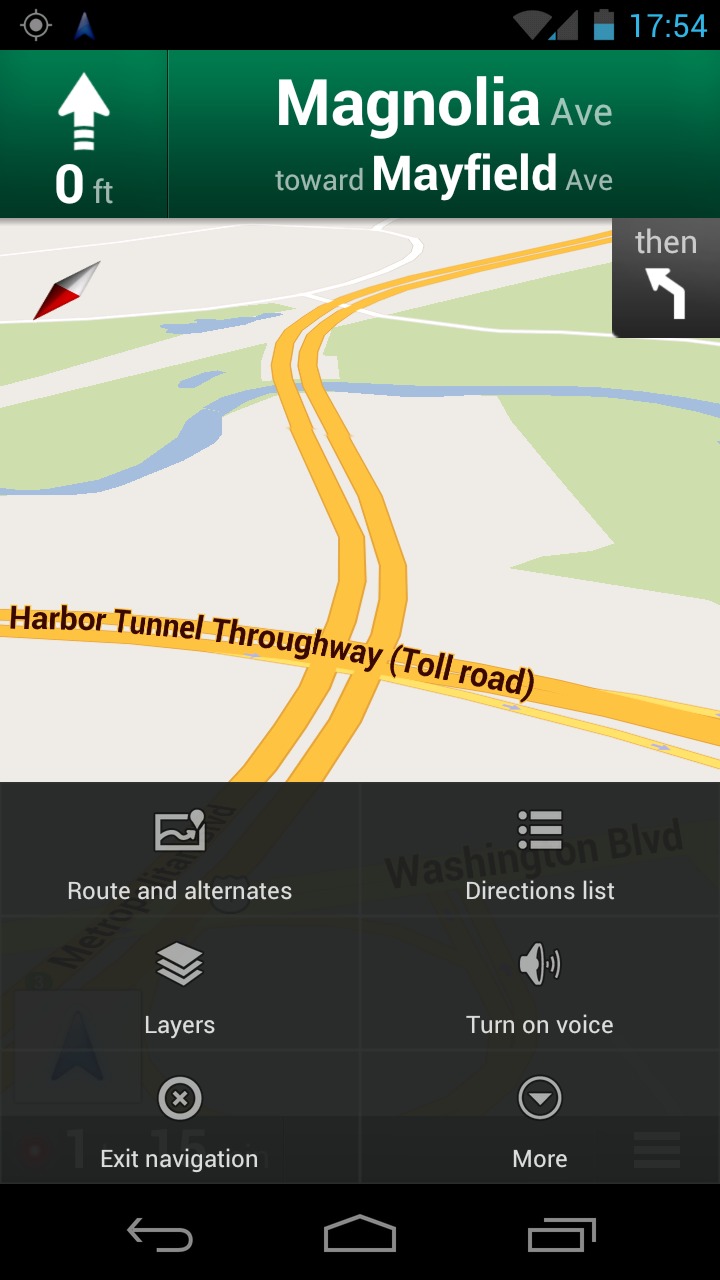
Task: Go back using system back button
Action: [160, 1236]
